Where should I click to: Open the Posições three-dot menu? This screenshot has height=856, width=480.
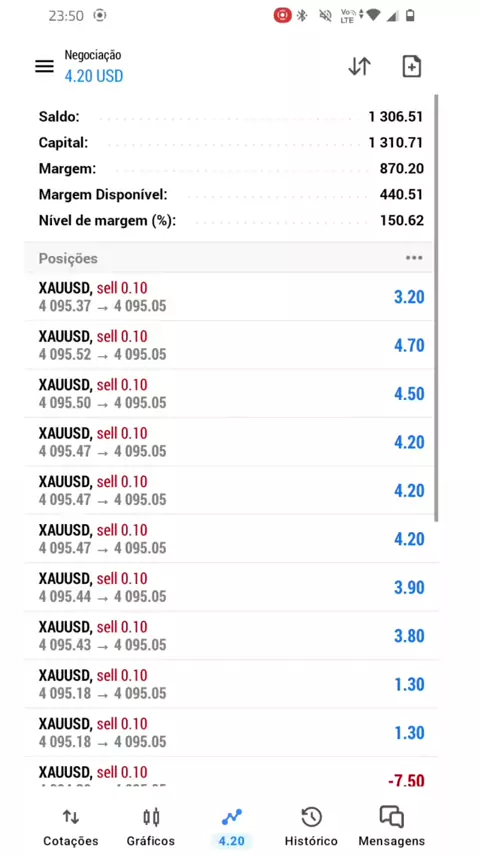pyautogui.click(x=413, y=258)
